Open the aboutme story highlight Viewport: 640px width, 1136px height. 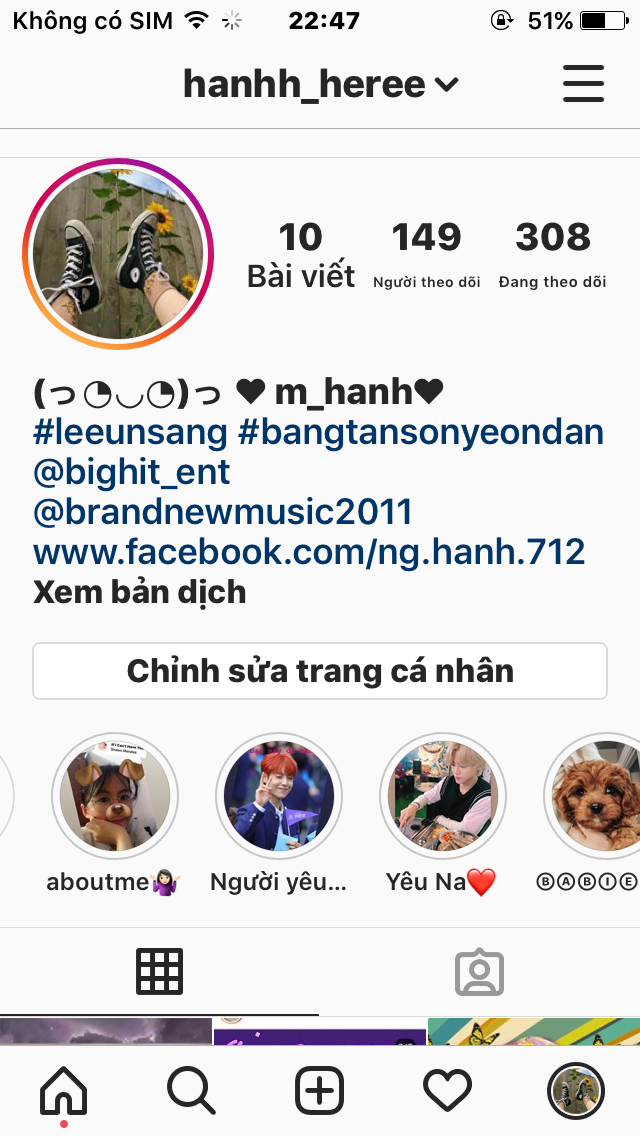coord(114,797)
